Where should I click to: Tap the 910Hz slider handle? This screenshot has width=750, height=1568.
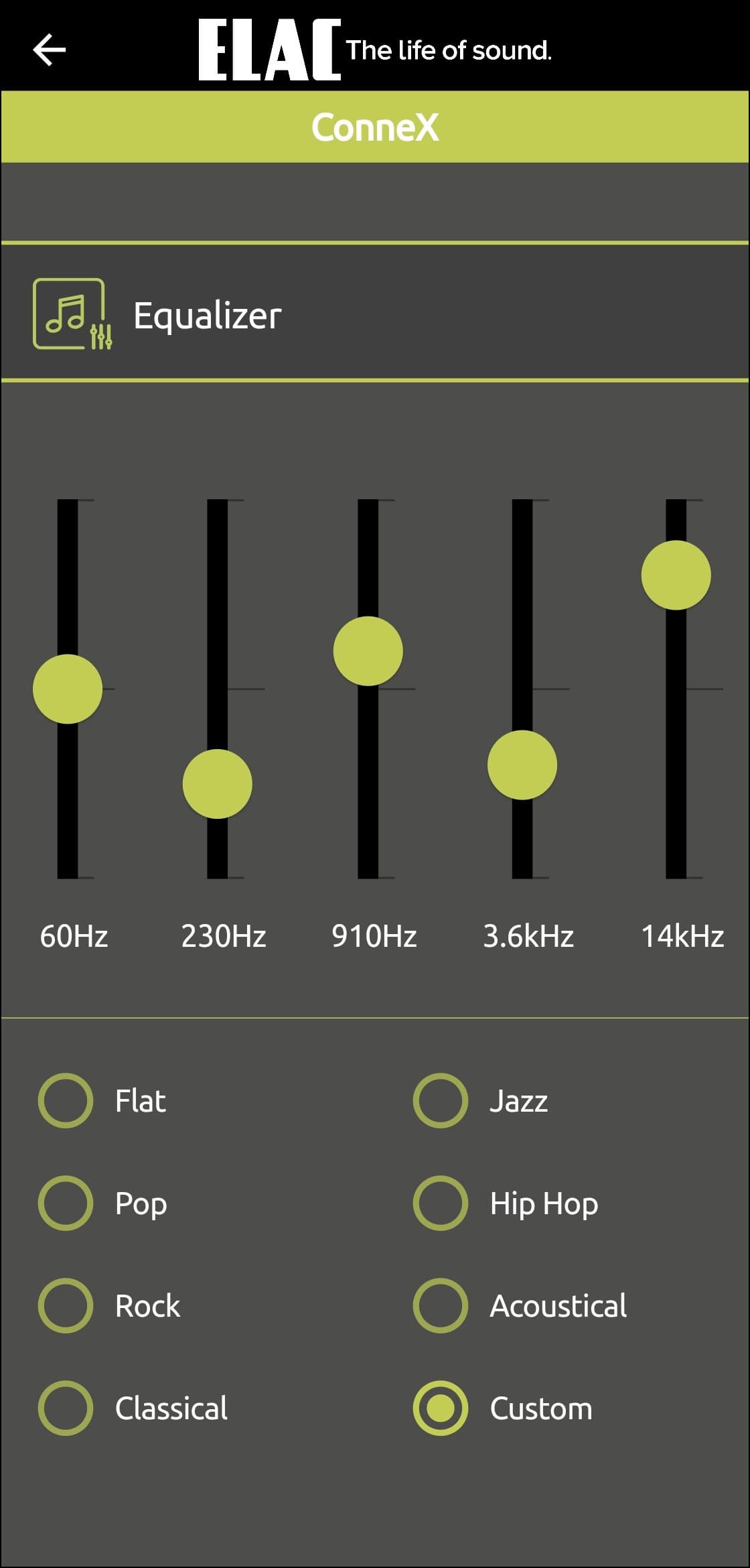(368, 651)
